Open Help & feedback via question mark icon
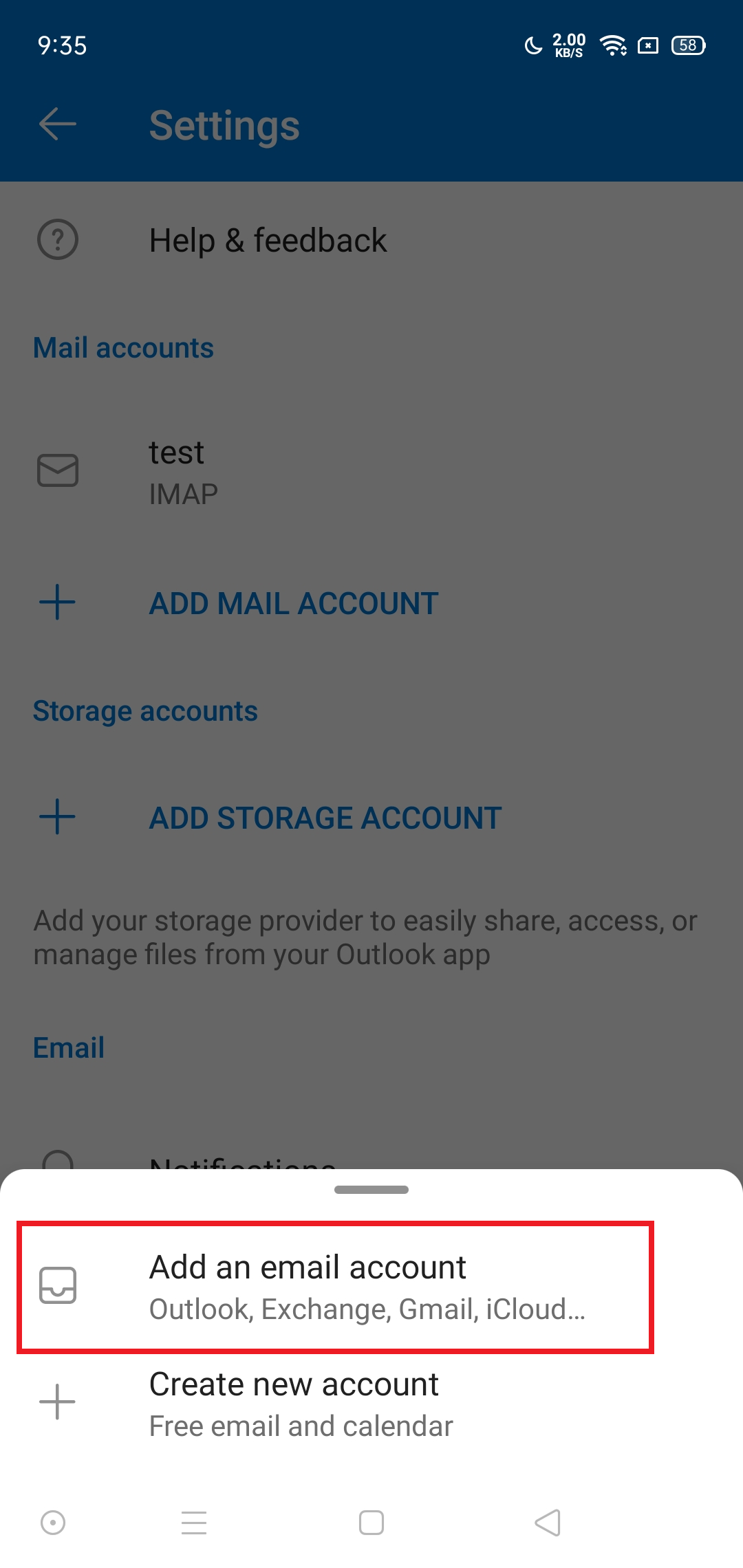This screenshot has height=1568, width=743. 57,240
